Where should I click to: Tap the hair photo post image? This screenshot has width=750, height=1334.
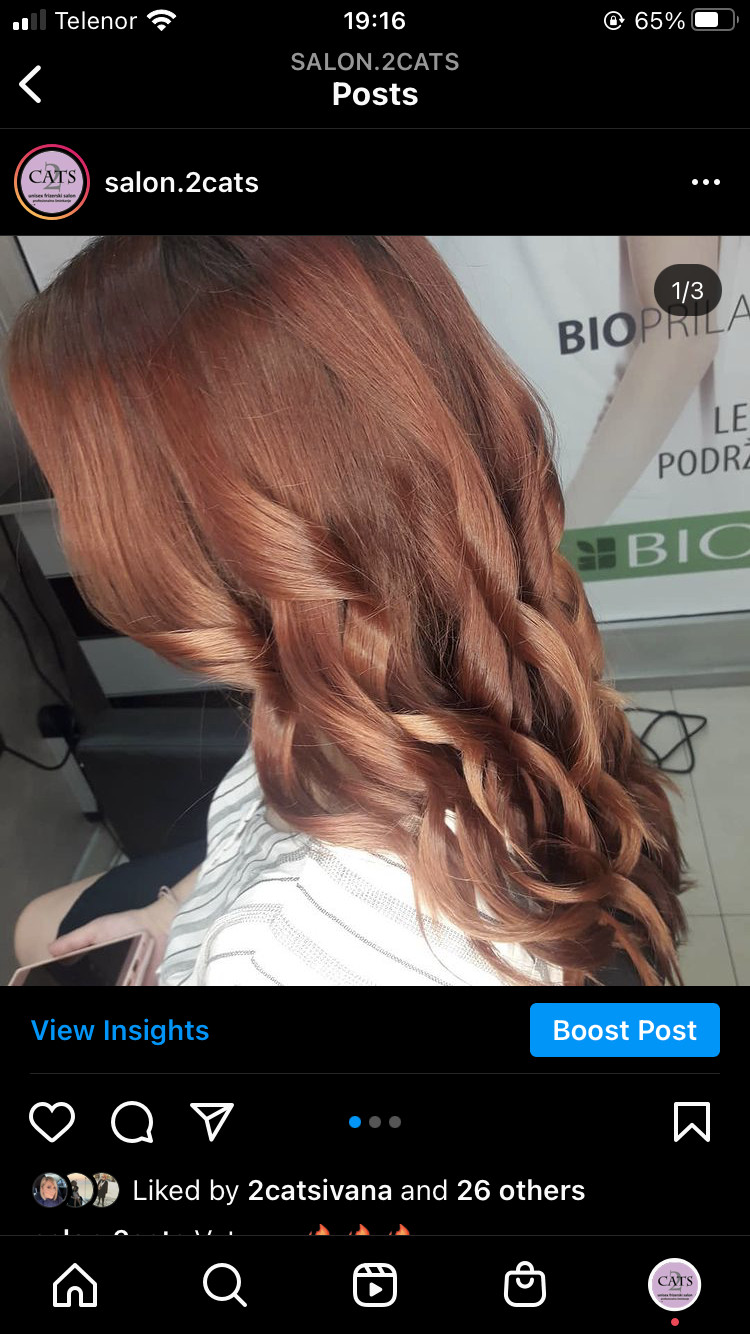(x=375, y=610)
